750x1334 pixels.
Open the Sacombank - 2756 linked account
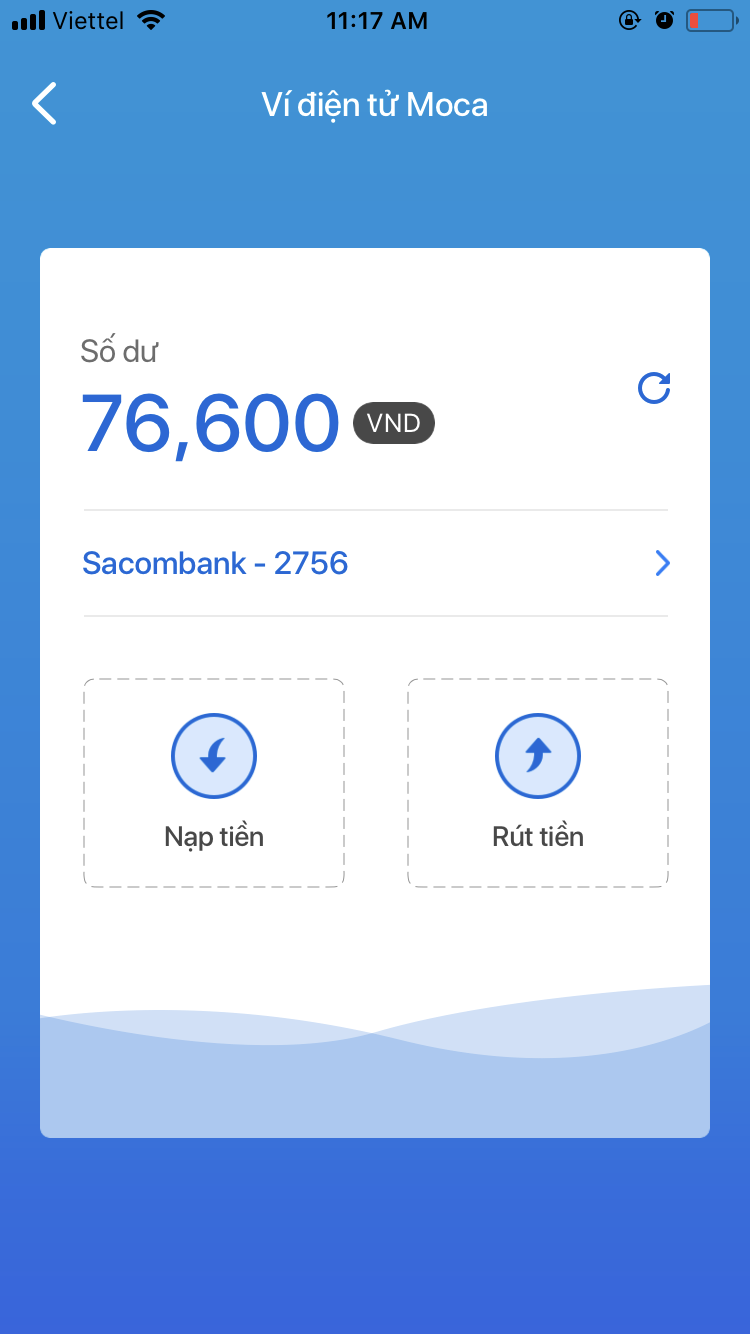pyautogui.click(x=375, y=563)
